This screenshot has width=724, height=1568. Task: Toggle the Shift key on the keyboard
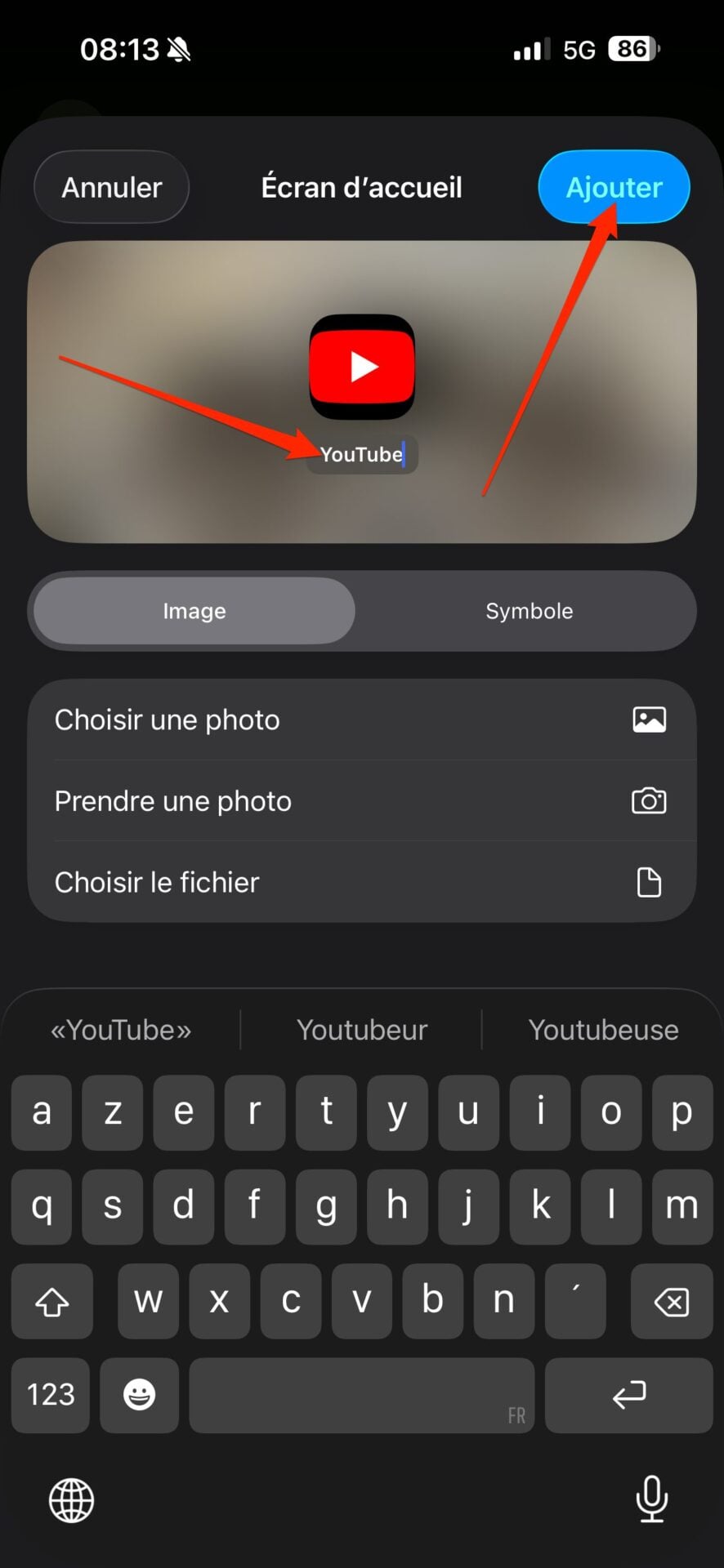(51, 1302)
